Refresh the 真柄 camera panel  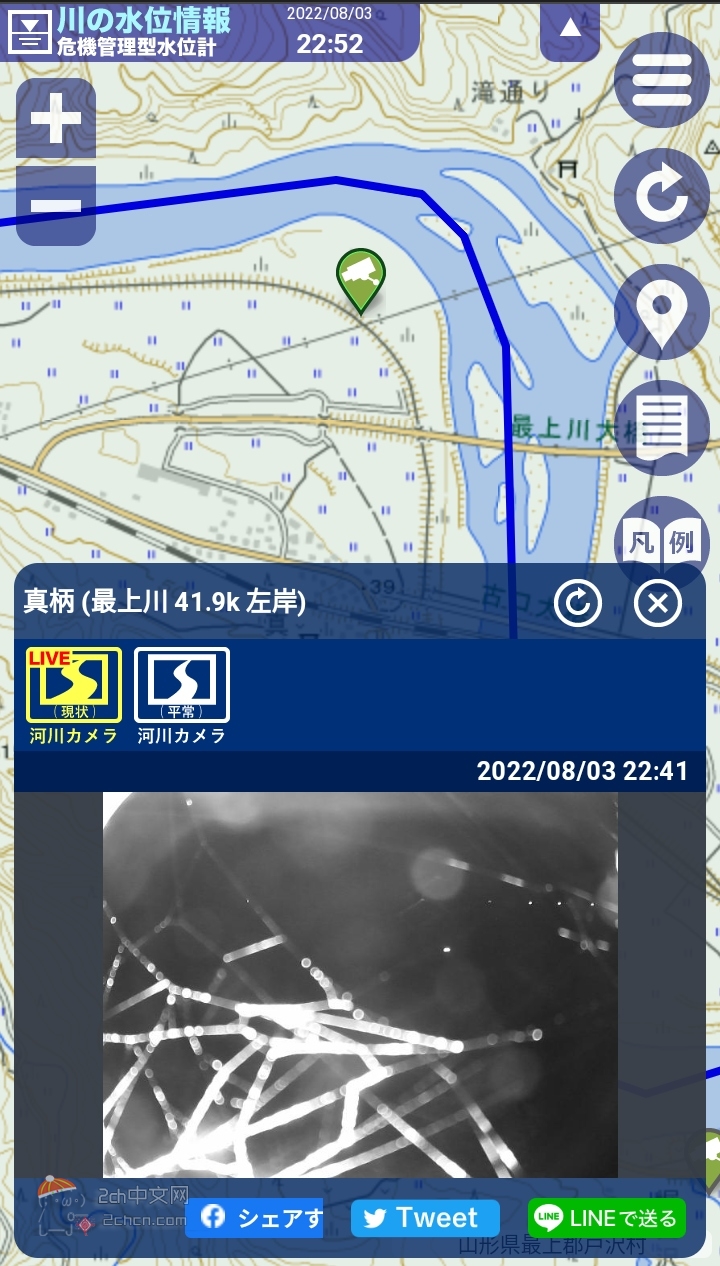pos(578,603)
